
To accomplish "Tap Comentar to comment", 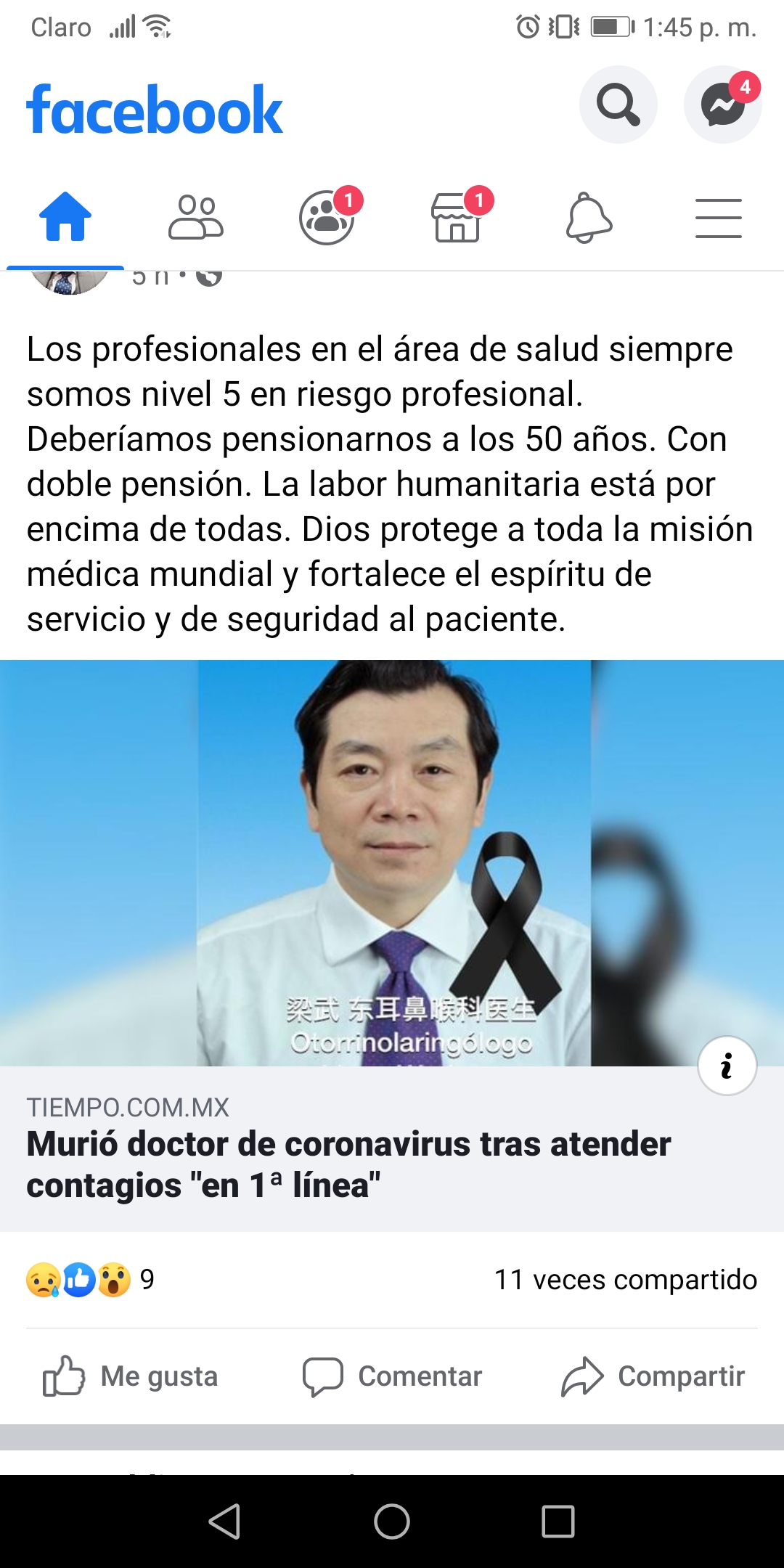I will coord(392,1376).
